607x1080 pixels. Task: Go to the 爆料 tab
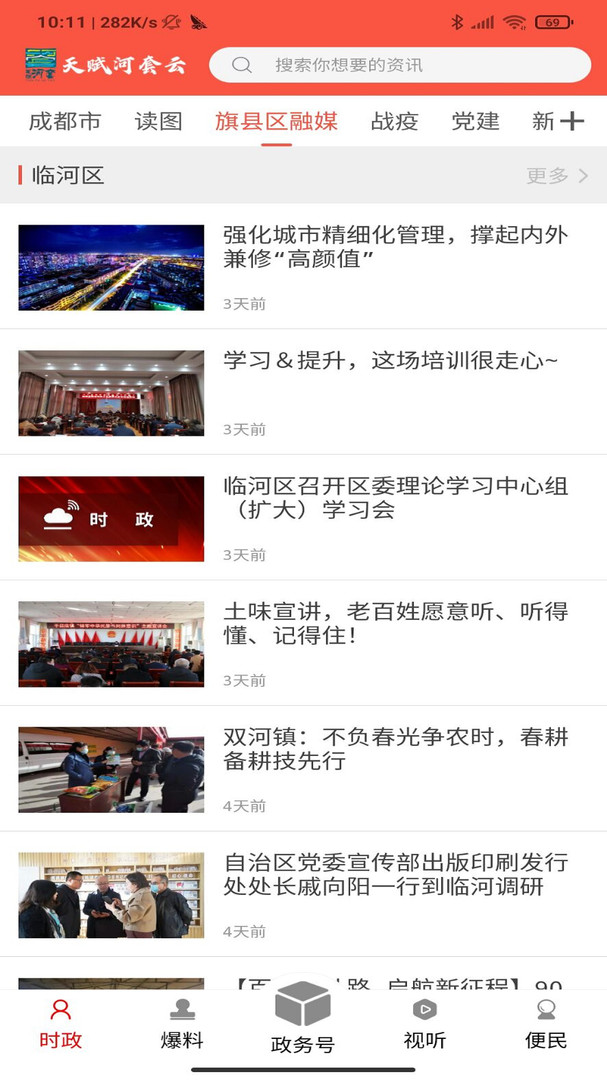pyautogui.click(x=182, y=1023)
